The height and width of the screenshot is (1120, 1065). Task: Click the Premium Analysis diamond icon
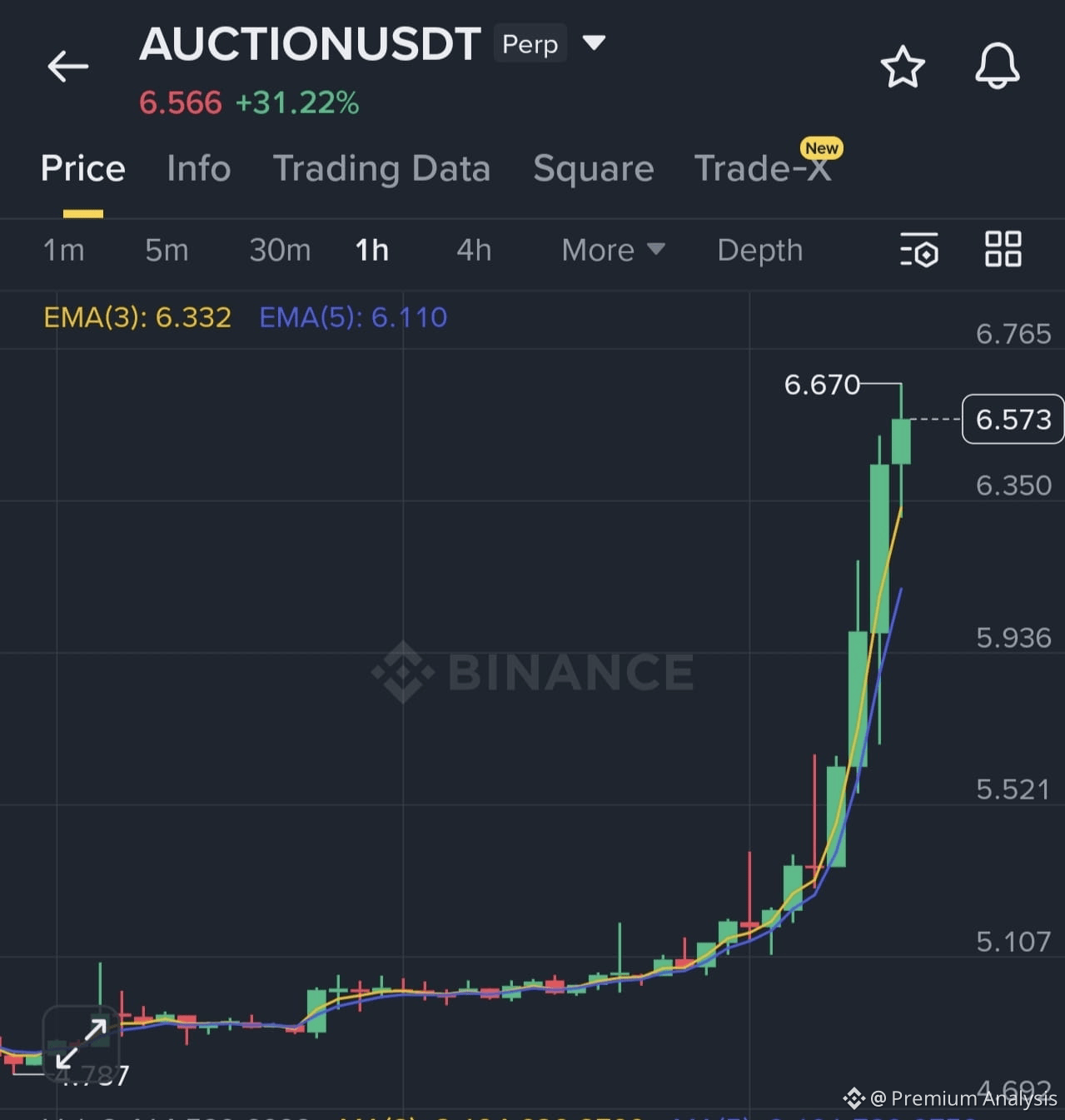pos(853,1098)
